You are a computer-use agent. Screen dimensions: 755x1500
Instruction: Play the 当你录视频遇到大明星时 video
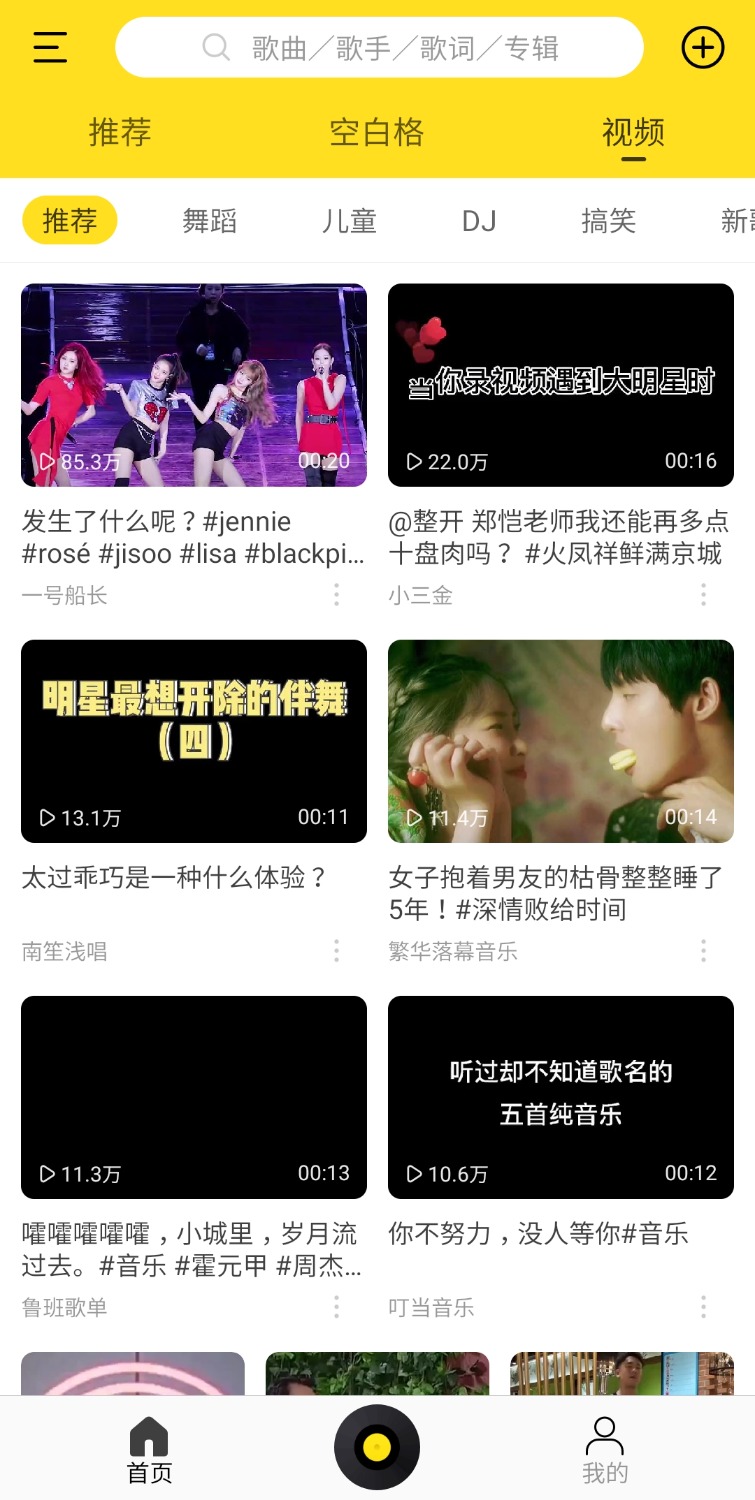561,385
